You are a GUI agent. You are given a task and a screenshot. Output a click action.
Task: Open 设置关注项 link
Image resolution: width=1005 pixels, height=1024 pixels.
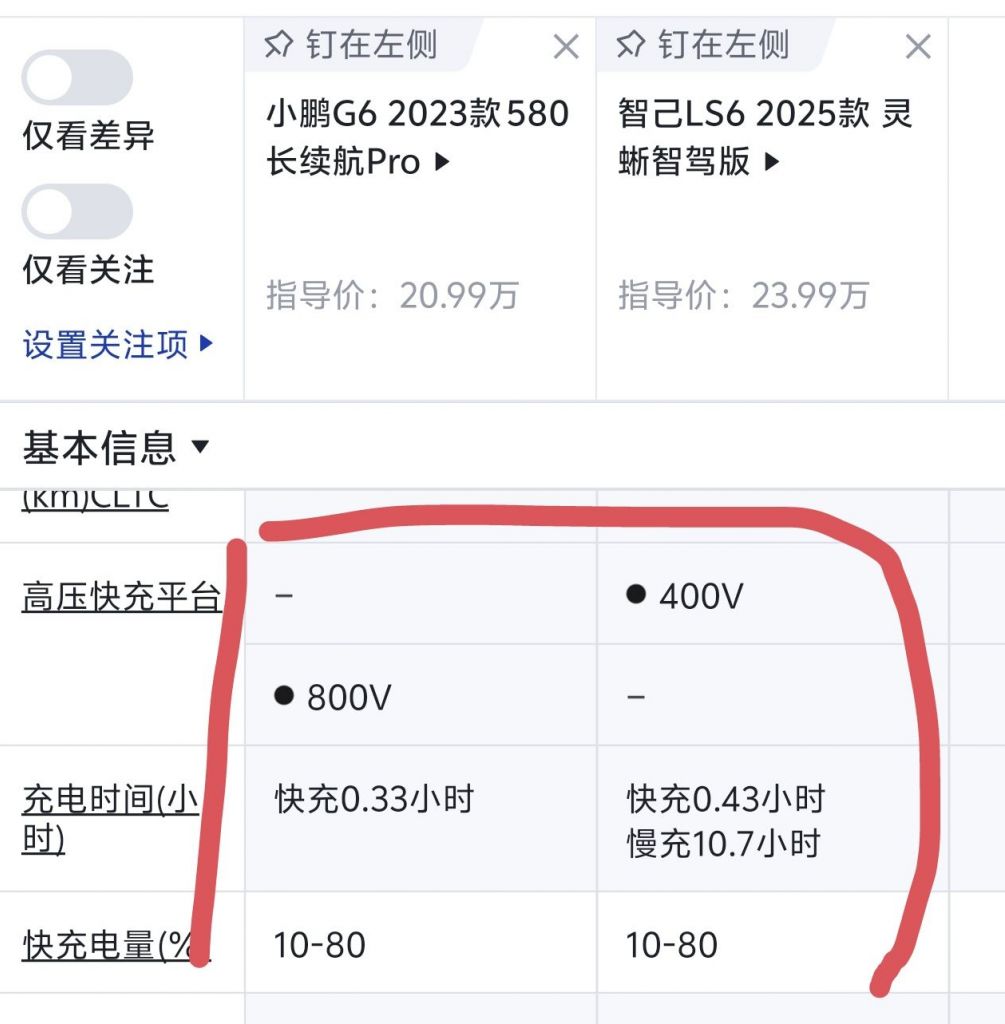[118, 345]
